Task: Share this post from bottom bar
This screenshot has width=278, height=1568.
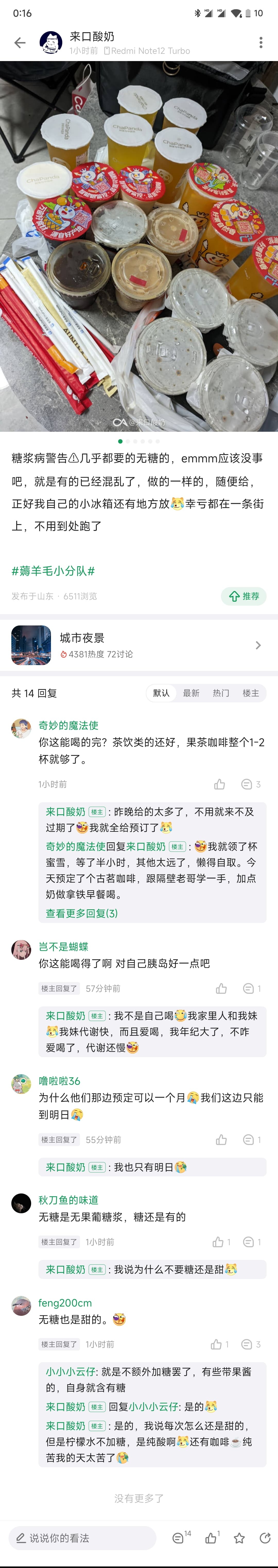Action: (265, 1538)
